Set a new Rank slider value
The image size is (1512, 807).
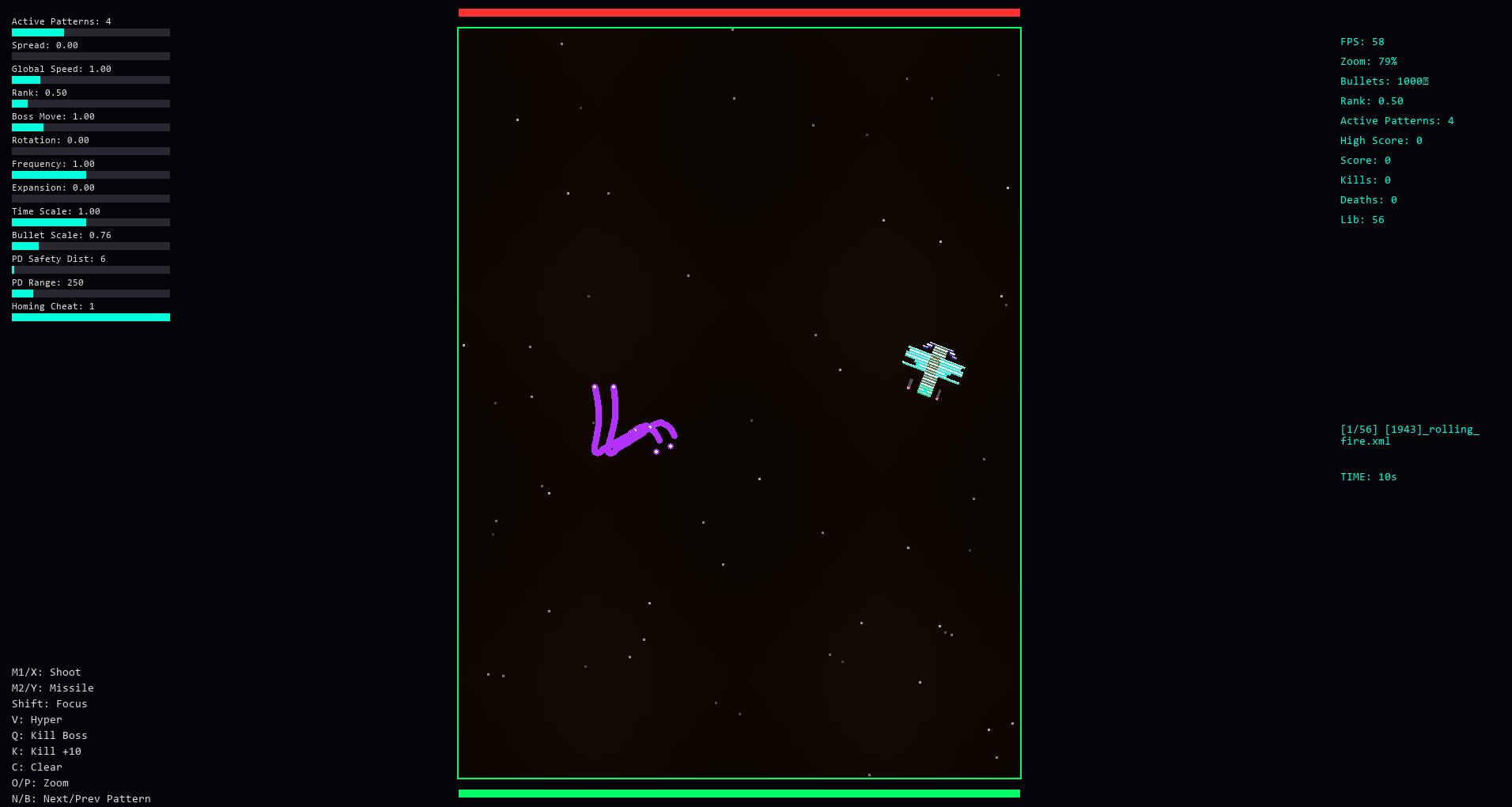click(x=91, y=104)
